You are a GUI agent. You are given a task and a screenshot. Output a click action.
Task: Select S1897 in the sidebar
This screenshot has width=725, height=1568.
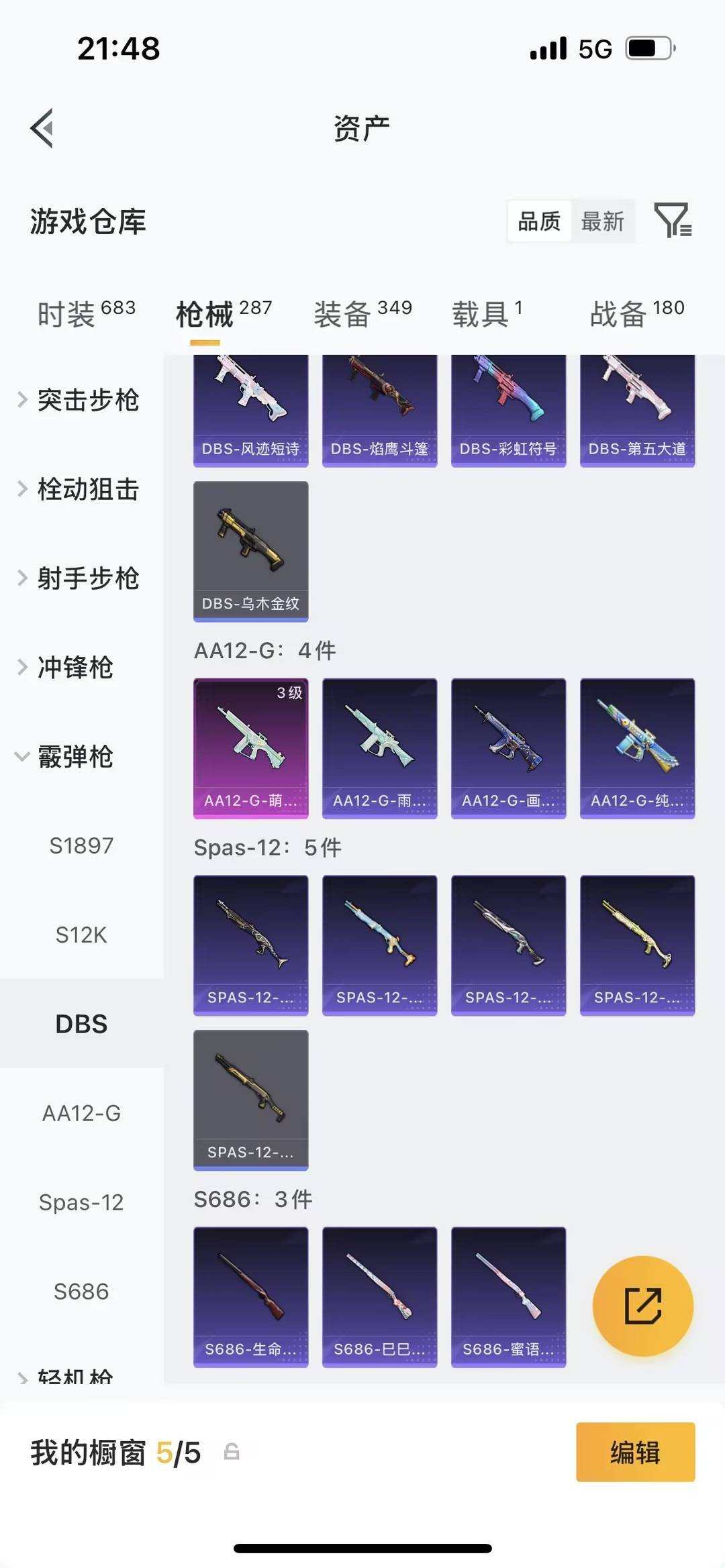coord(81,845)
